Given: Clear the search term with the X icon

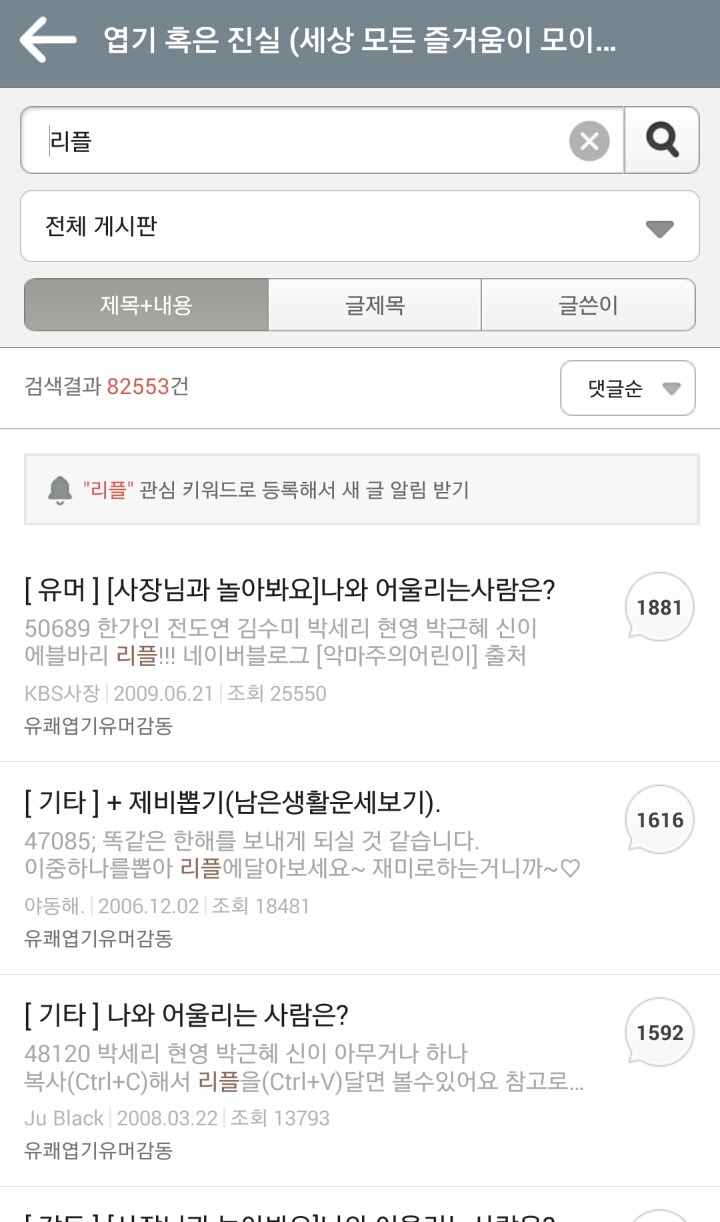Looking at the screenshot, I should [589, 140].
